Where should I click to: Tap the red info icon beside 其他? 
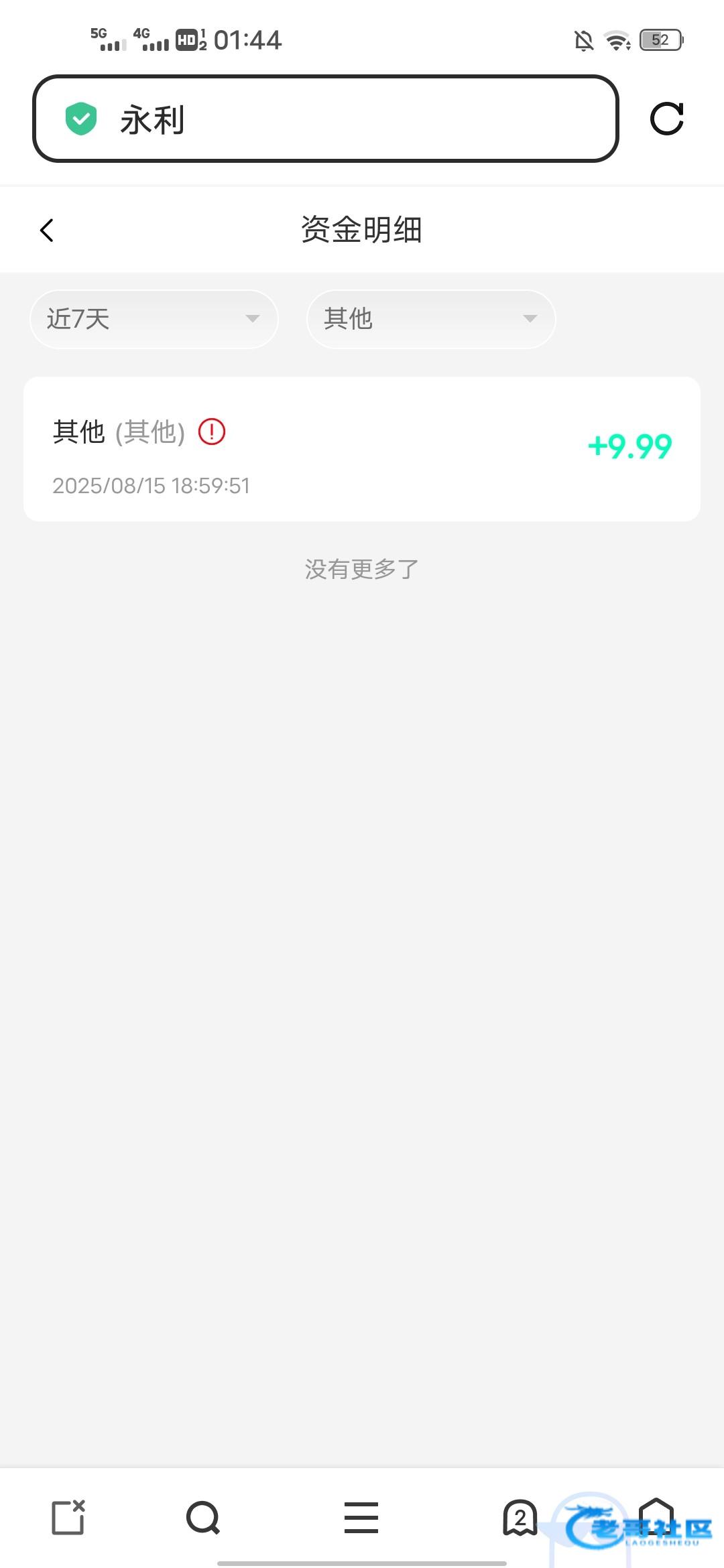click(212, 432)
